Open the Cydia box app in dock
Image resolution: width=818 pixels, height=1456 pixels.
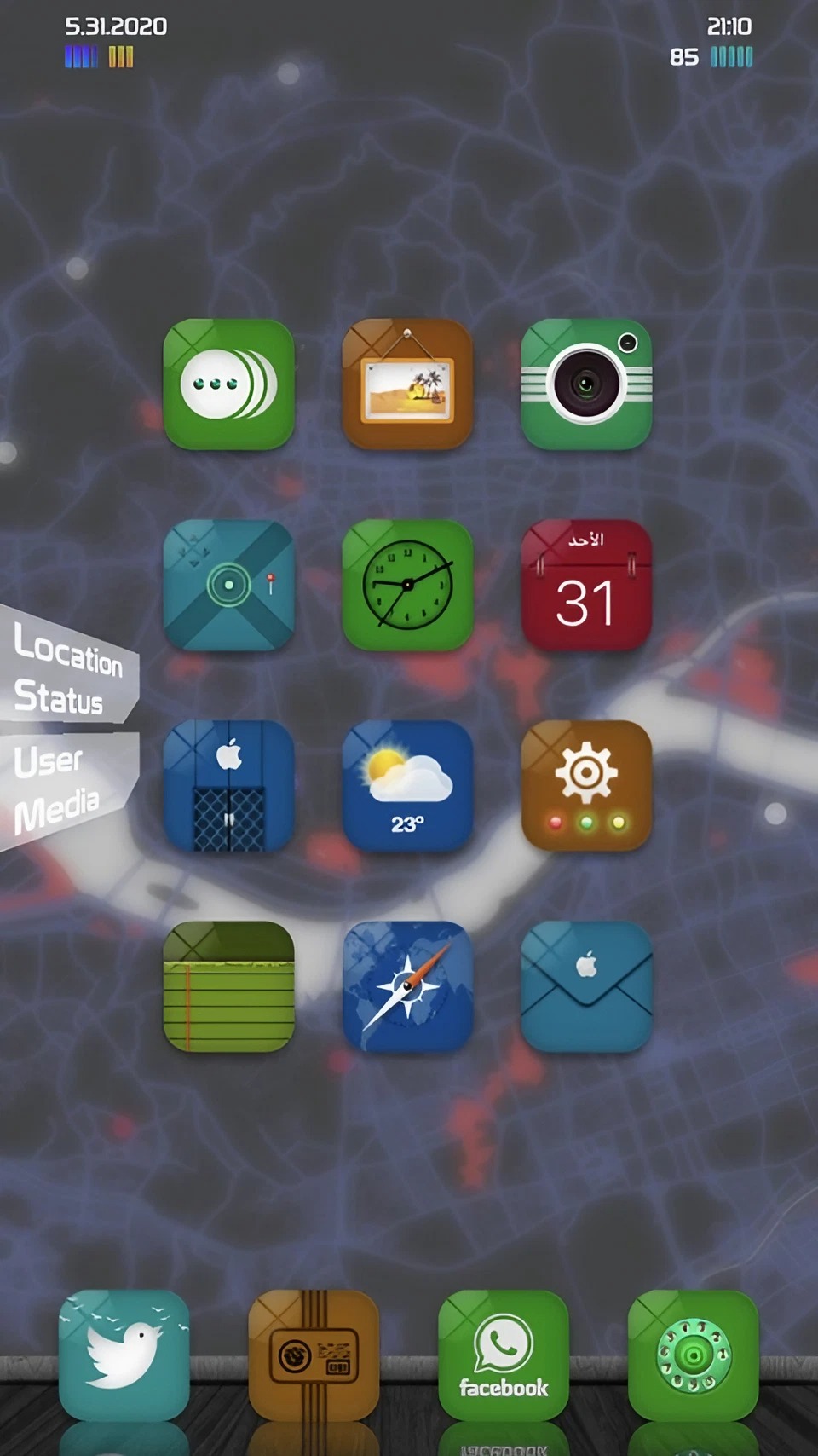[314, 1355]
